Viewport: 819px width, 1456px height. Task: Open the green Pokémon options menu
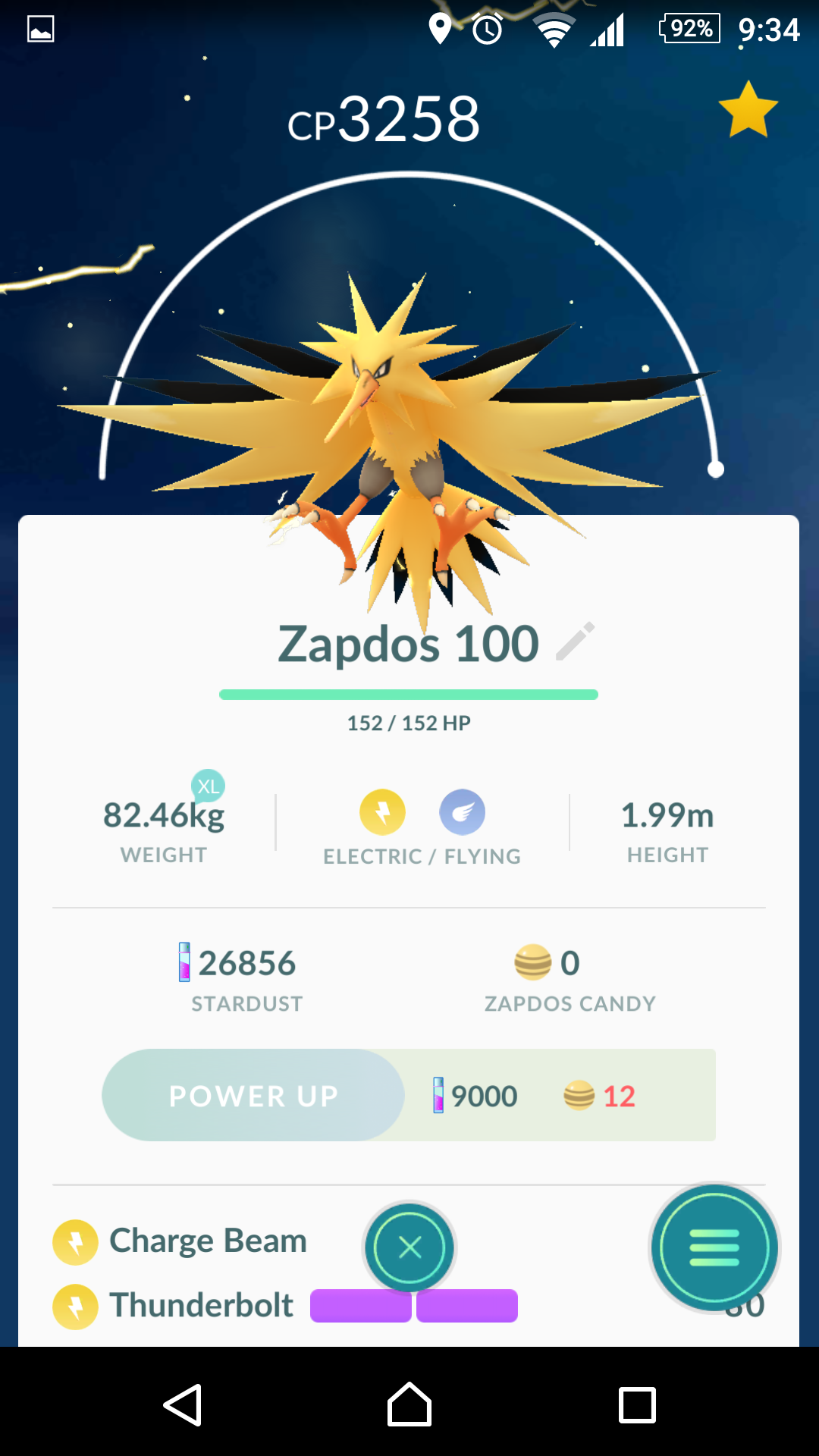pyautogui.click(x=714, y=1247)
